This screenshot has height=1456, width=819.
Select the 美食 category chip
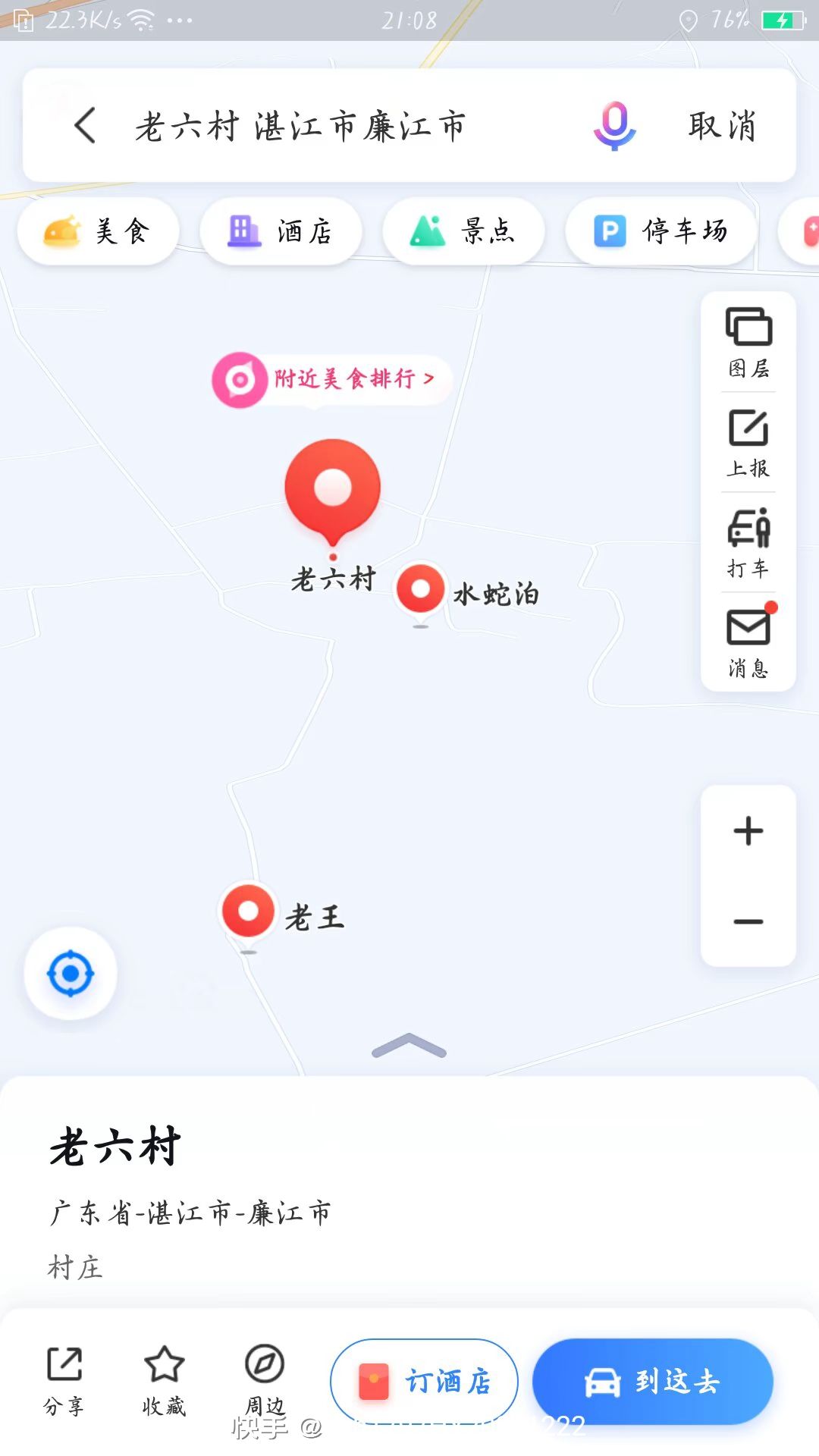pos(98,231)
